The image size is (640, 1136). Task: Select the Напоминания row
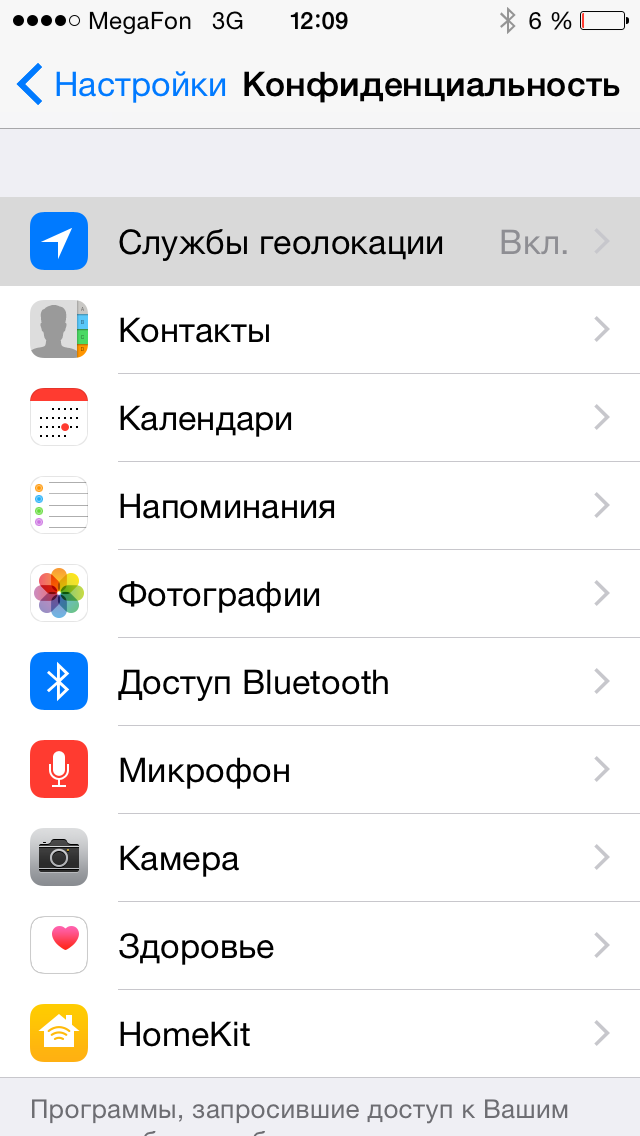click(x=320, y=506)
